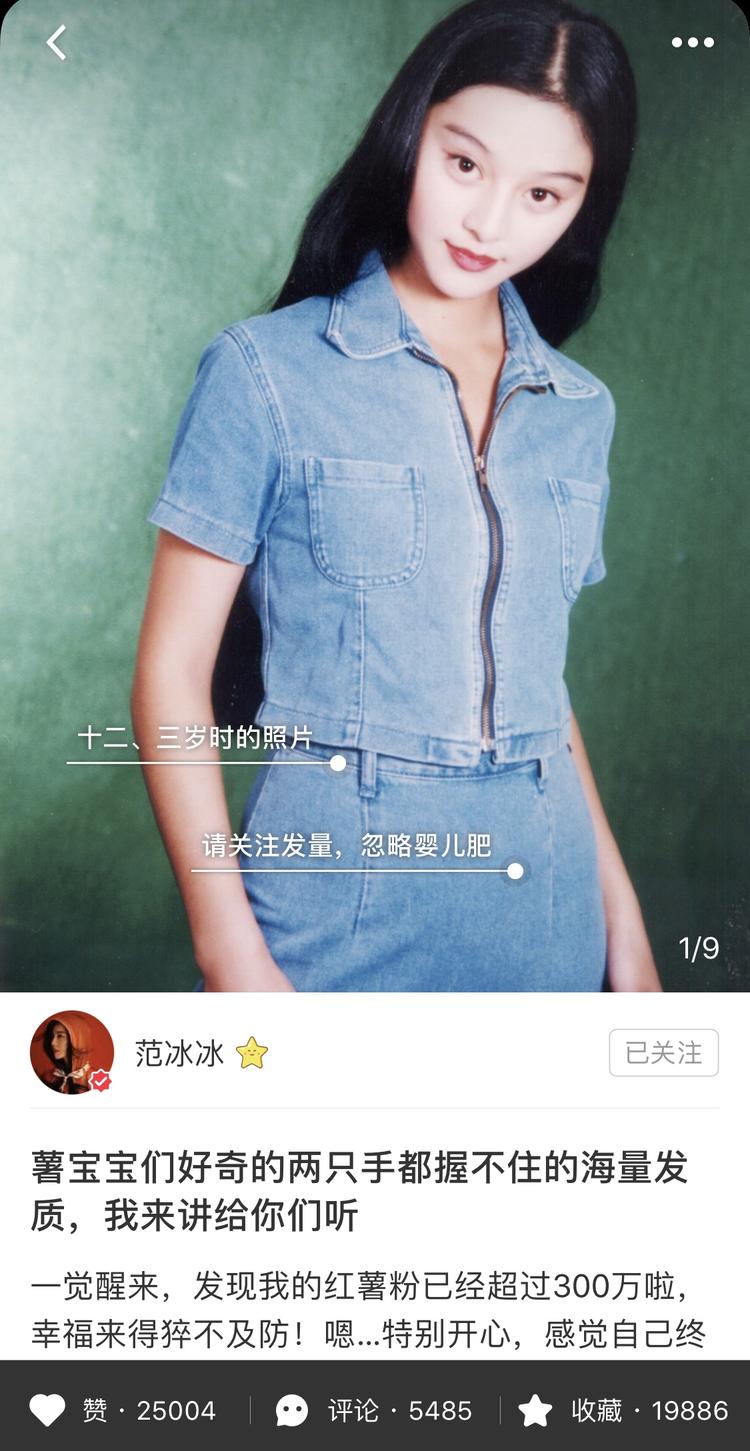
Task: Tap the 十二、三岁时的照片 photo tag
Action: coord(196,739)
